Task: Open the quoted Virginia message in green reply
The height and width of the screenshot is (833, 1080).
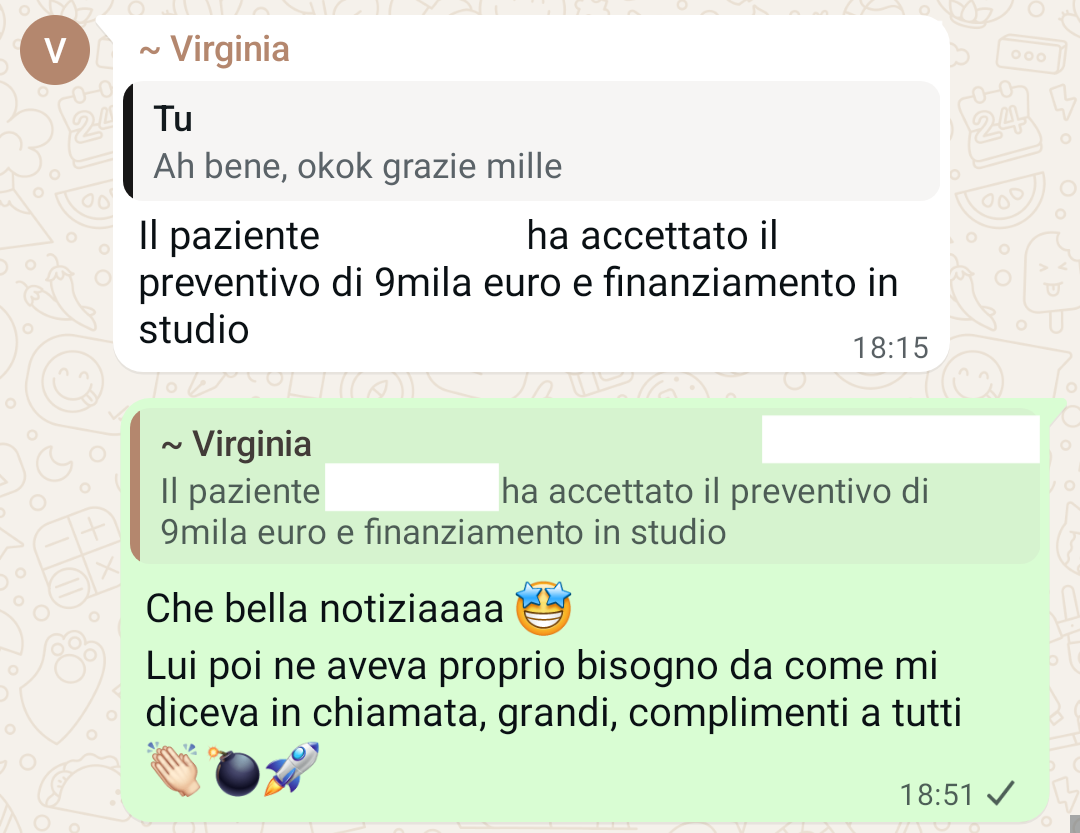Action: [585, 487]
